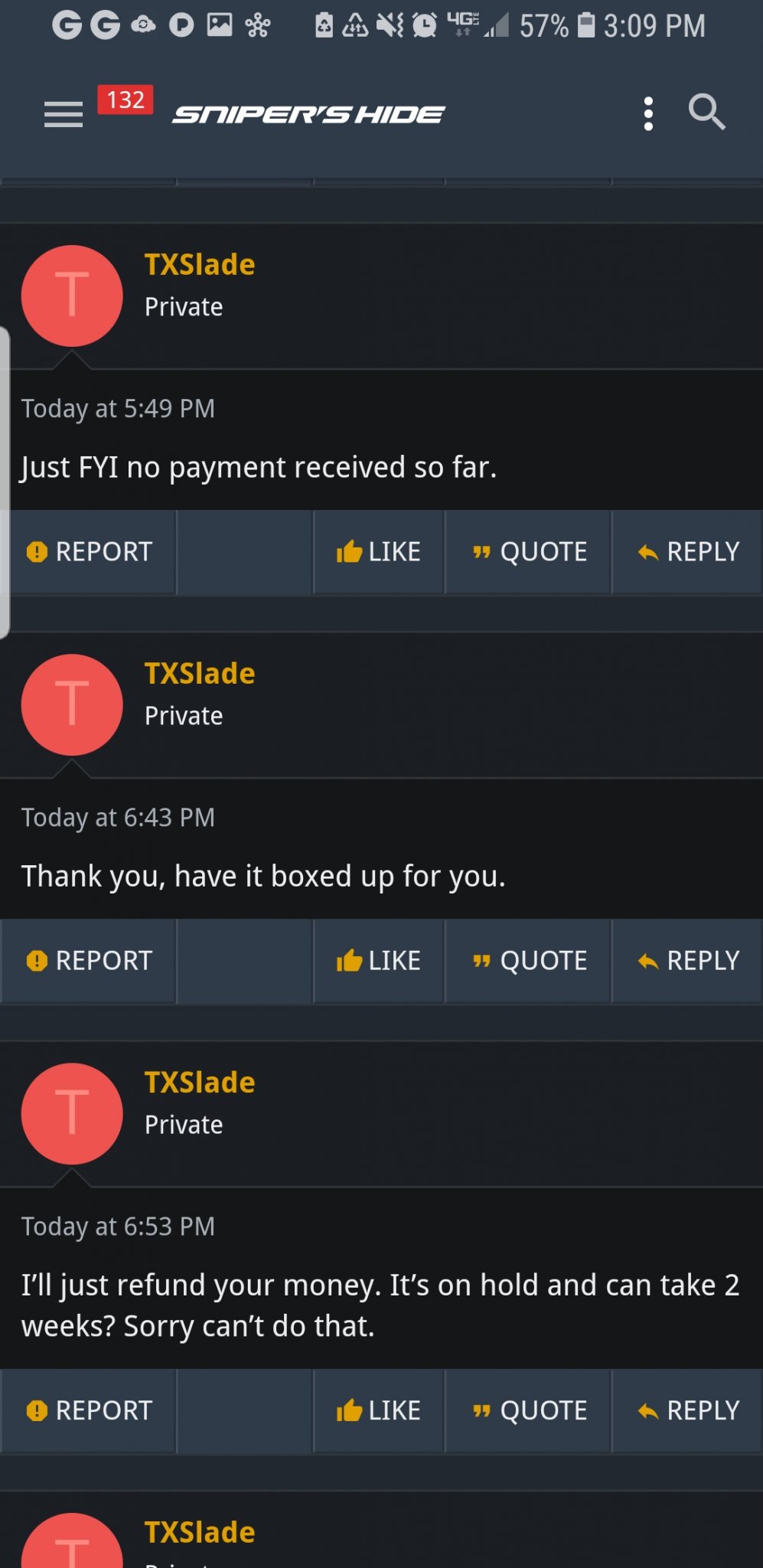Quote the 5:49 PM message
This screenshot has height=1568, width=763.
(529, 552)
